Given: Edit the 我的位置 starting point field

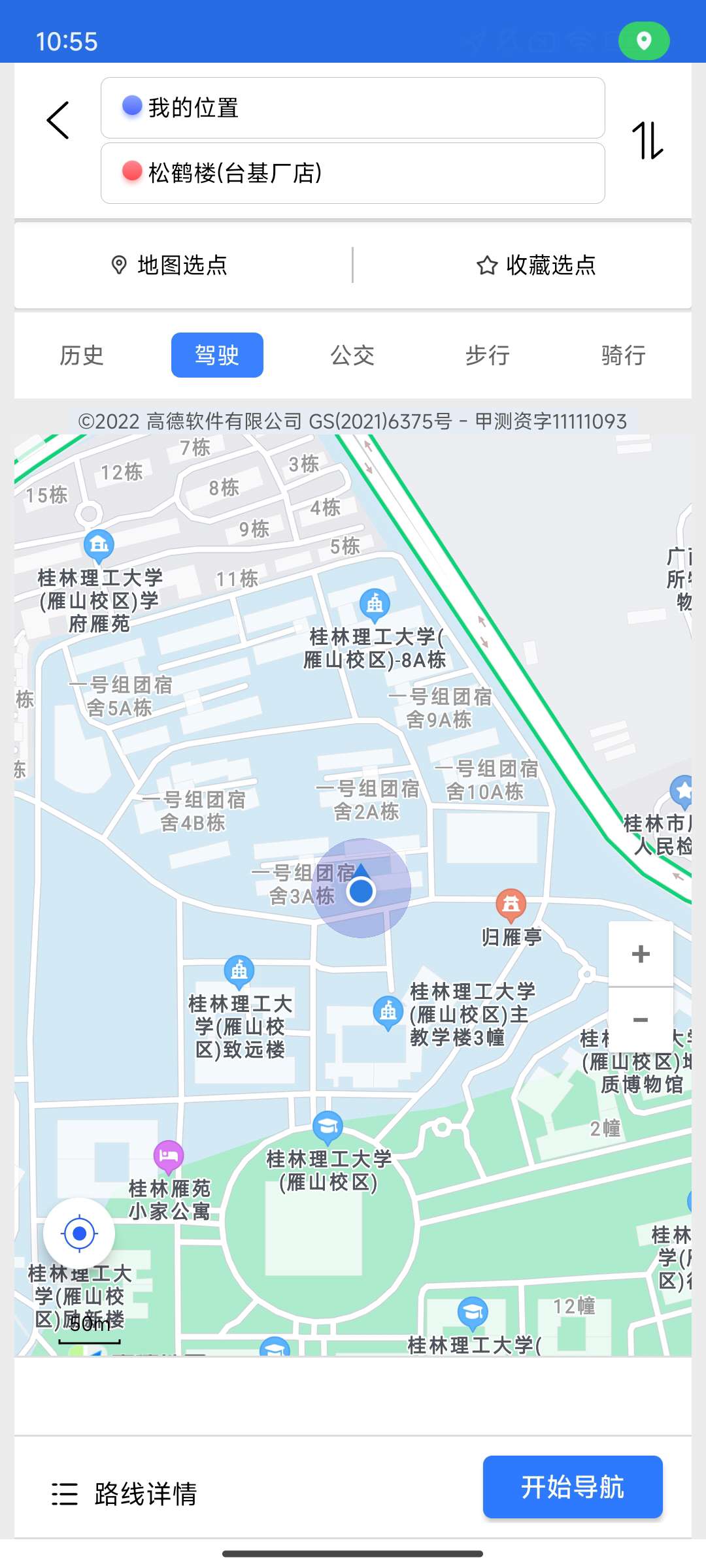Looking at the screenshot, I should (352, 108).
